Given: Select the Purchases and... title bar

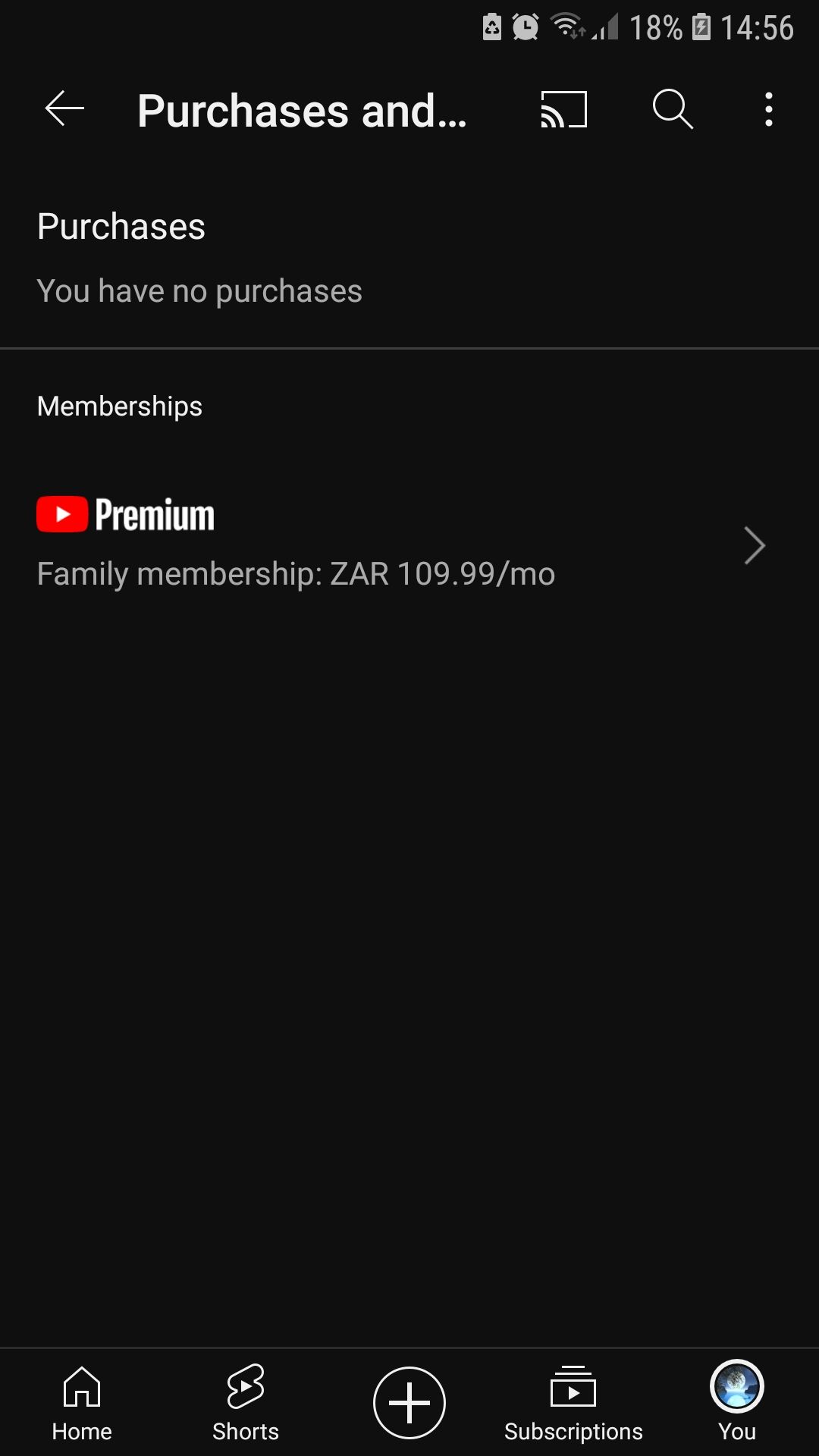Looking at the screenshot, I should 301,111.
